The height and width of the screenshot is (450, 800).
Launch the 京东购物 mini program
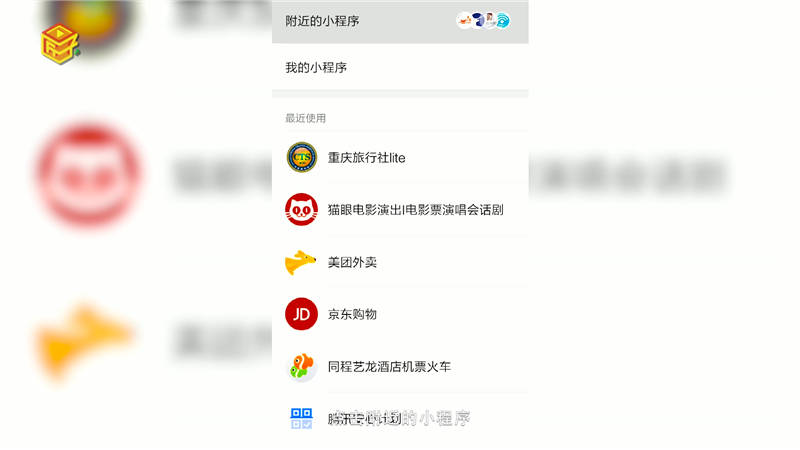click(x=399, y=314)
